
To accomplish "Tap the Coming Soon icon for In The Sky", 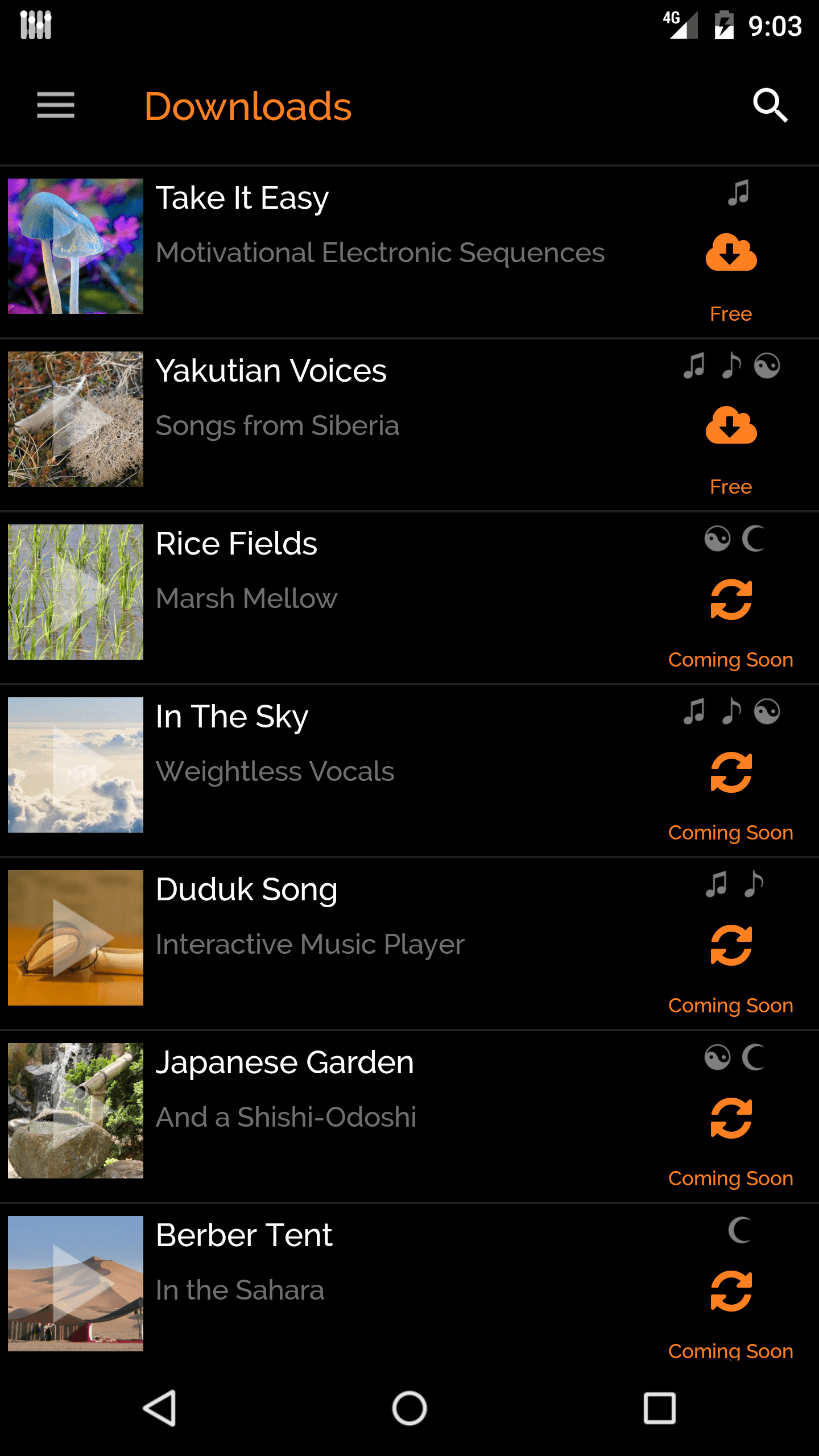I will coord(731,772).
